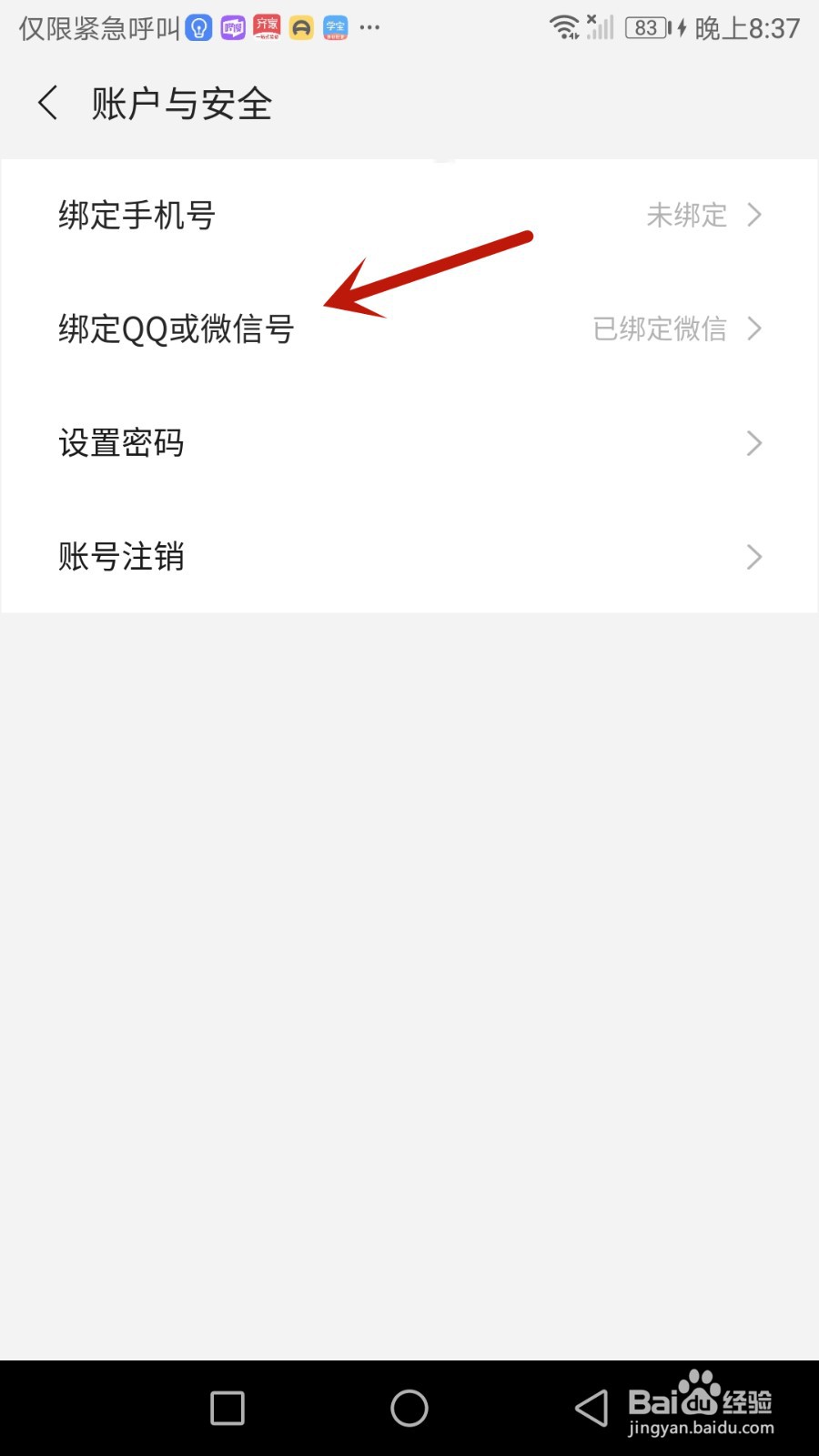Open the chevron on the 账号注销 row
The width and height of the screenshot is (819, 1456).
click(754, 557)
